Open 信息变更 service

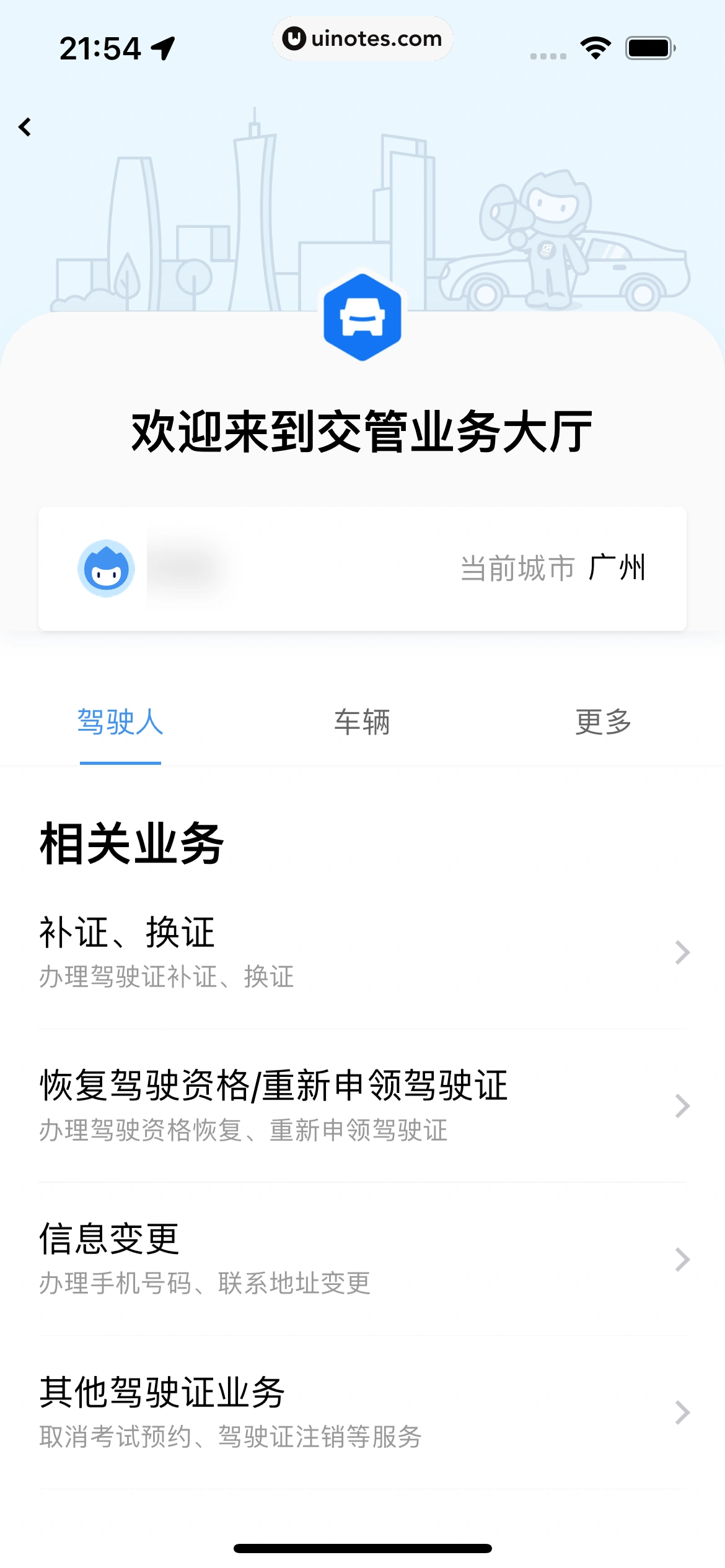pos(362,1258)
